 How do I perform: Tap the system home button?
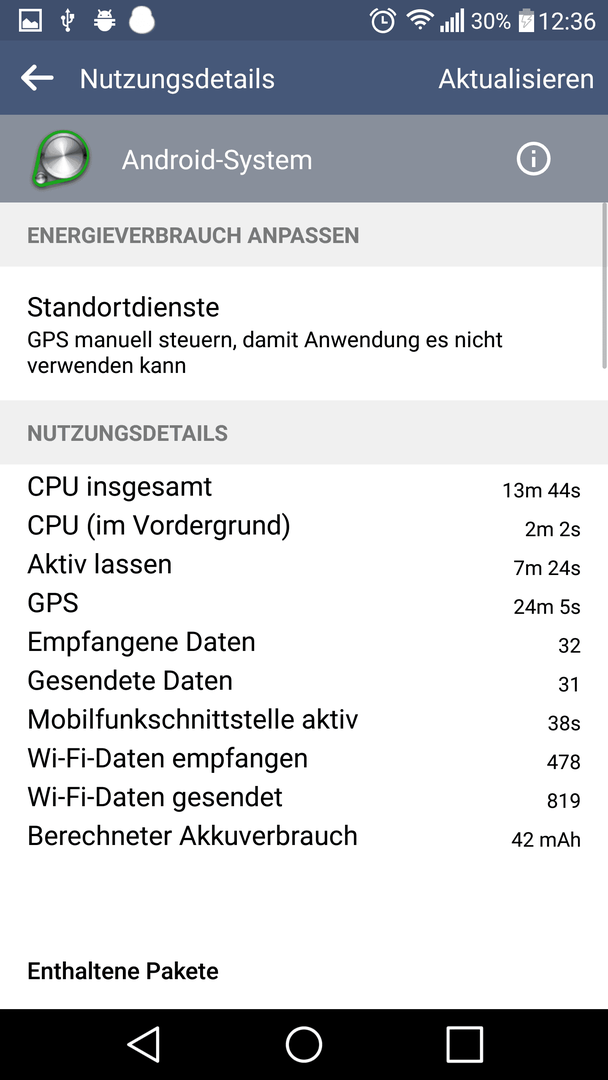click(x=304, y=1044)
